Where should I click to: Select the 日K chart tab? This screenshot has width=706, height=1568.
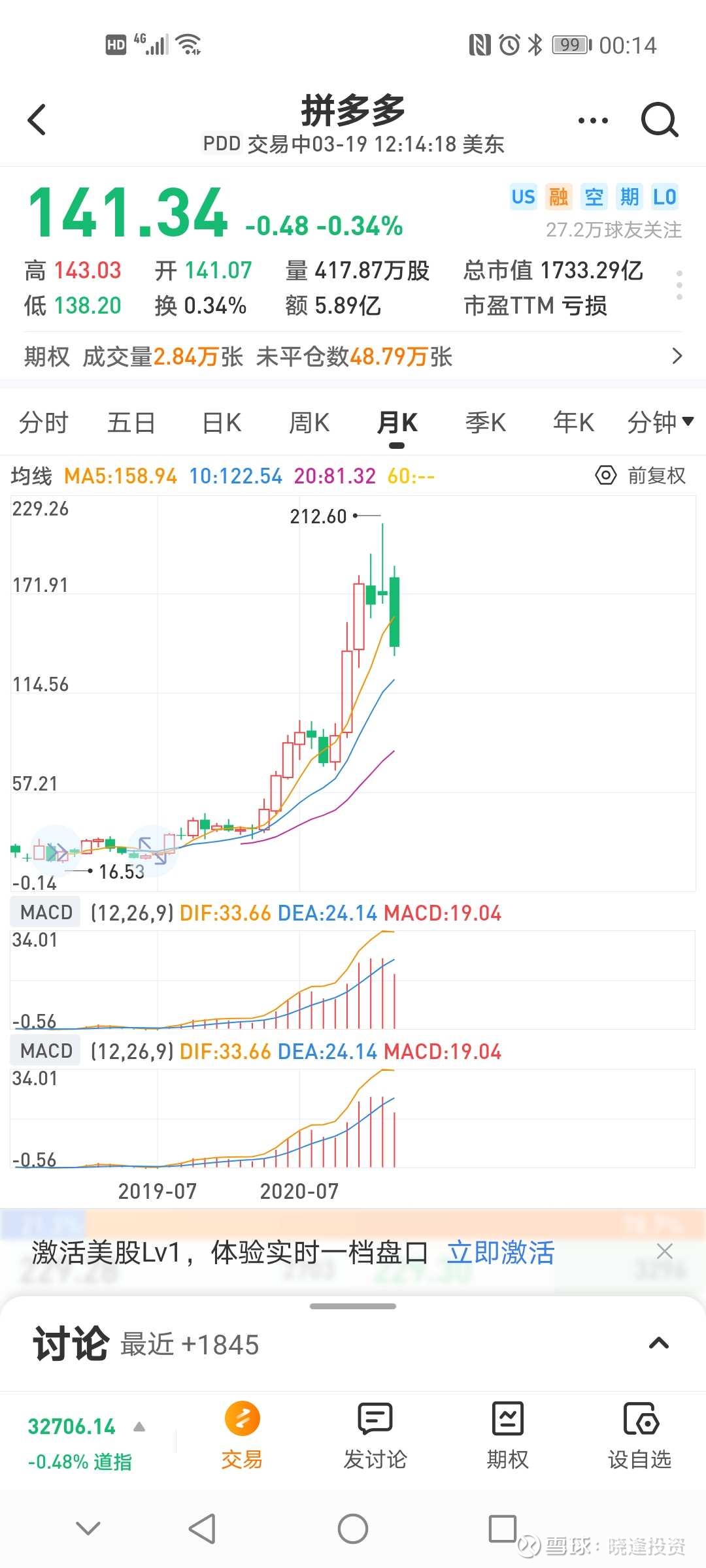(x=222, y=423)
